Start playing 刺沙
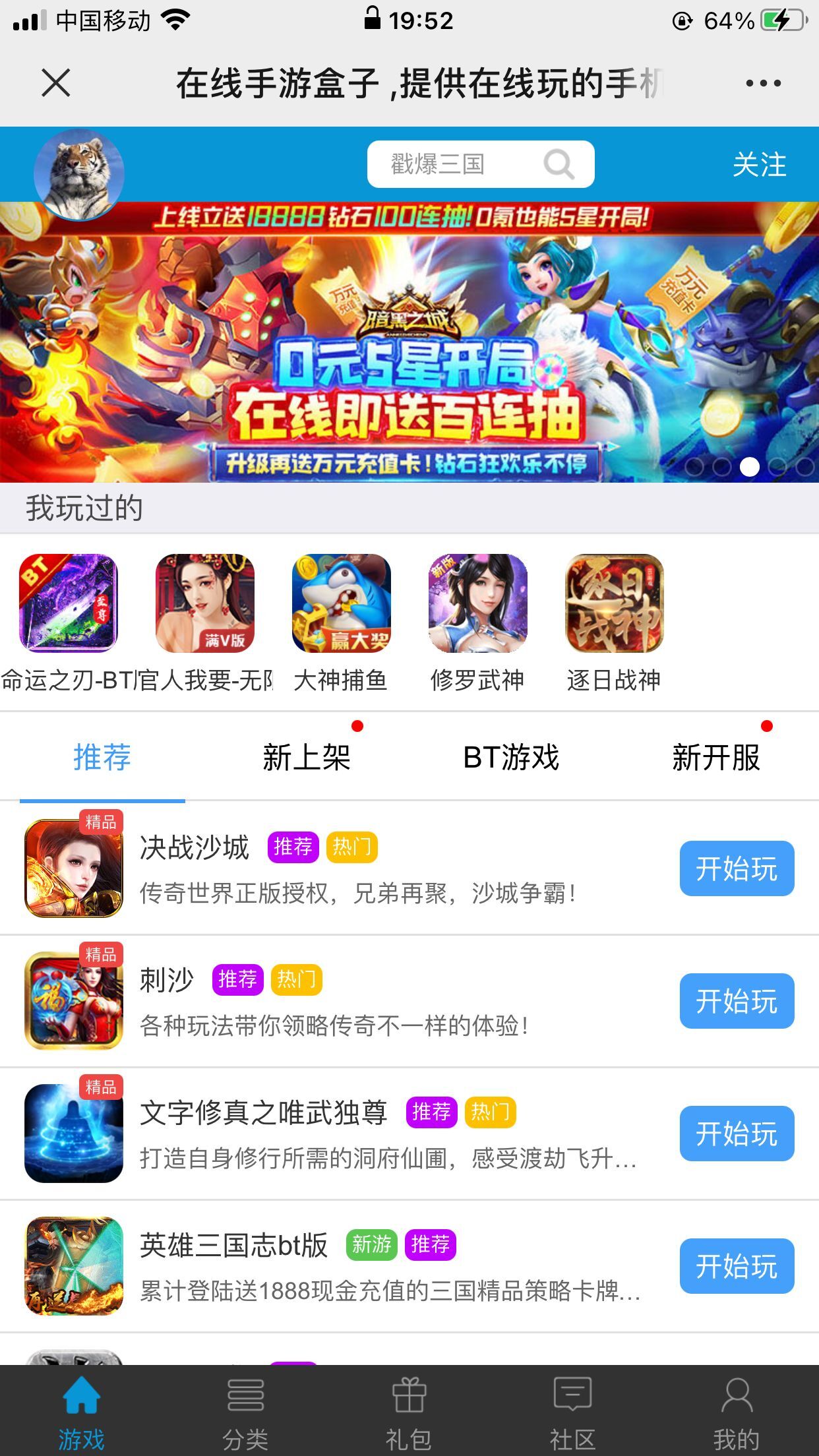Screen dimensions: 819x1456 736,1001
